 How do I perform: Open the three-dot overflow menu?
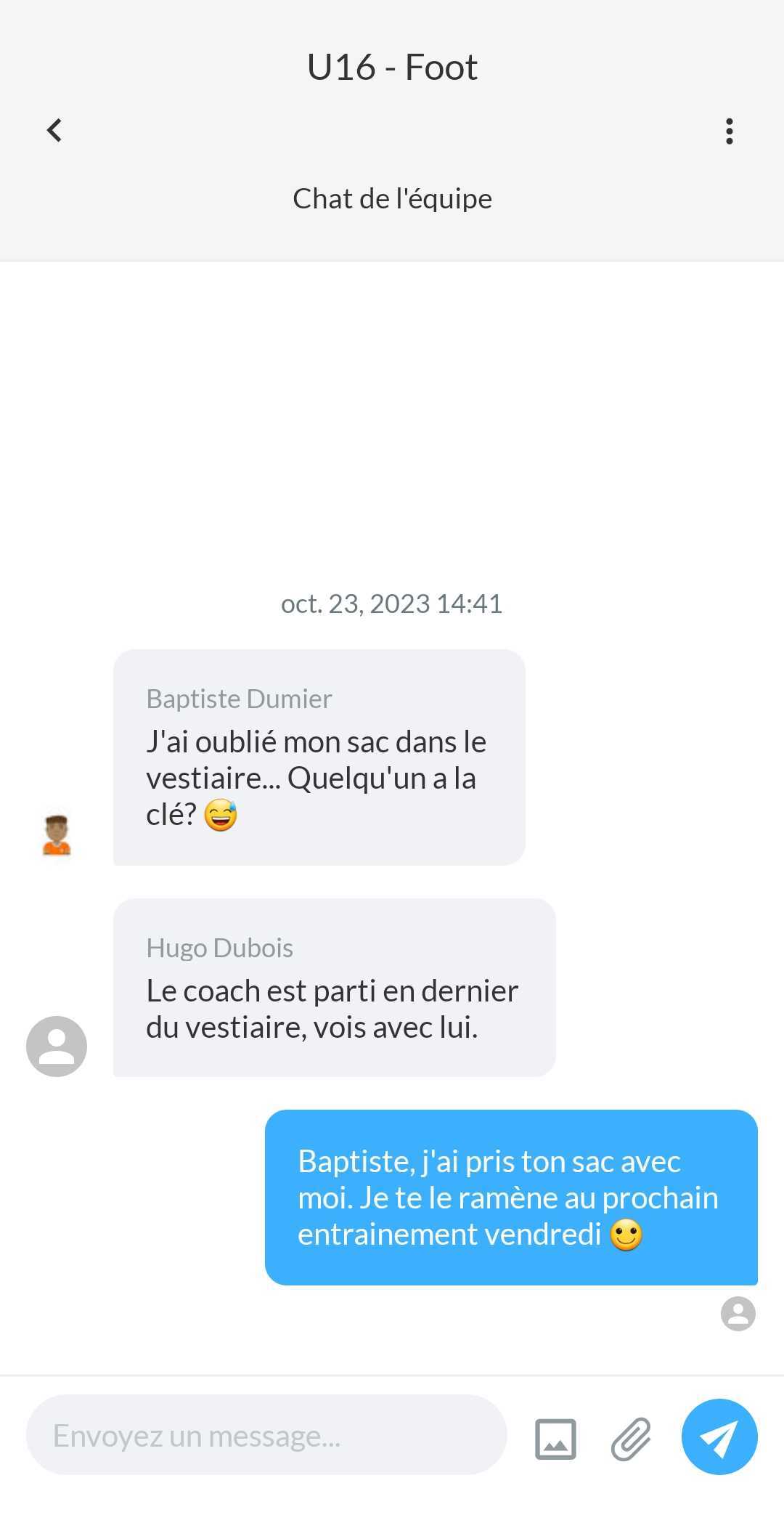coord(729,131)
